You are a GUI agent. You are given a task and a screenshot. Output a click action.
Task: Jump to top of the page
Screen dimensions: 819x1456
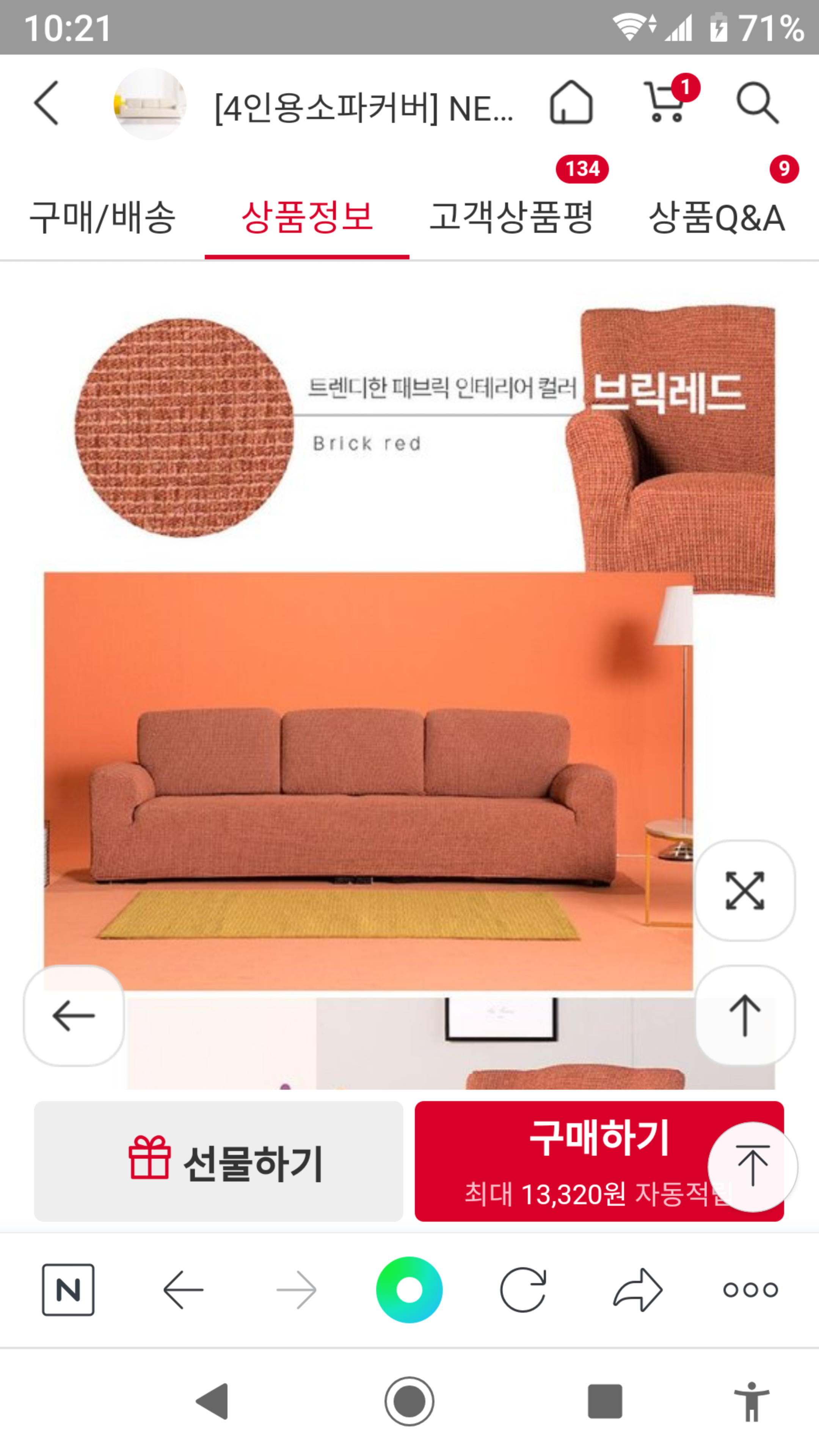tap(753, 1167)
